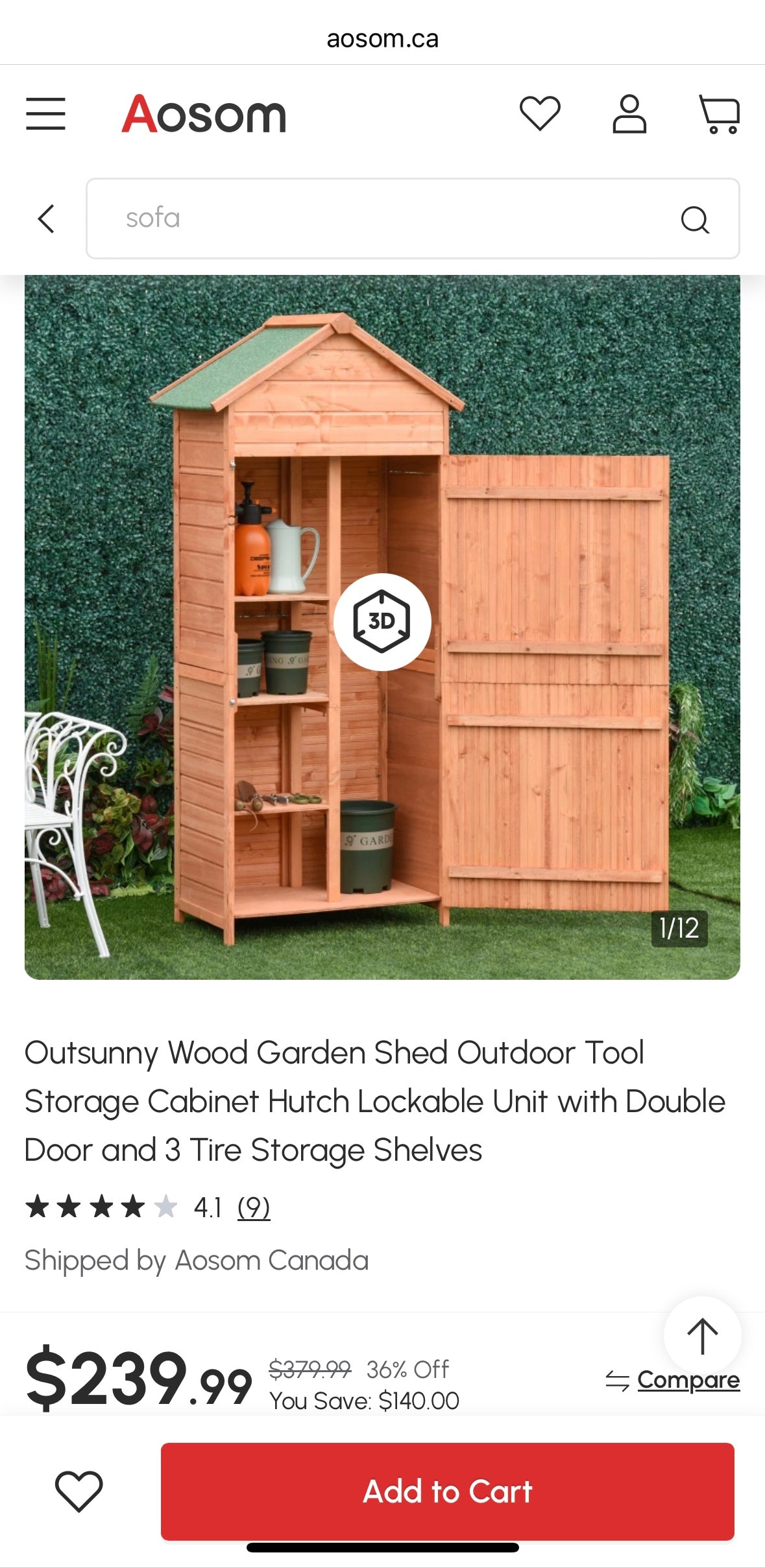
Task: Tap the magnifier search icon
Action: coord(694,219)
